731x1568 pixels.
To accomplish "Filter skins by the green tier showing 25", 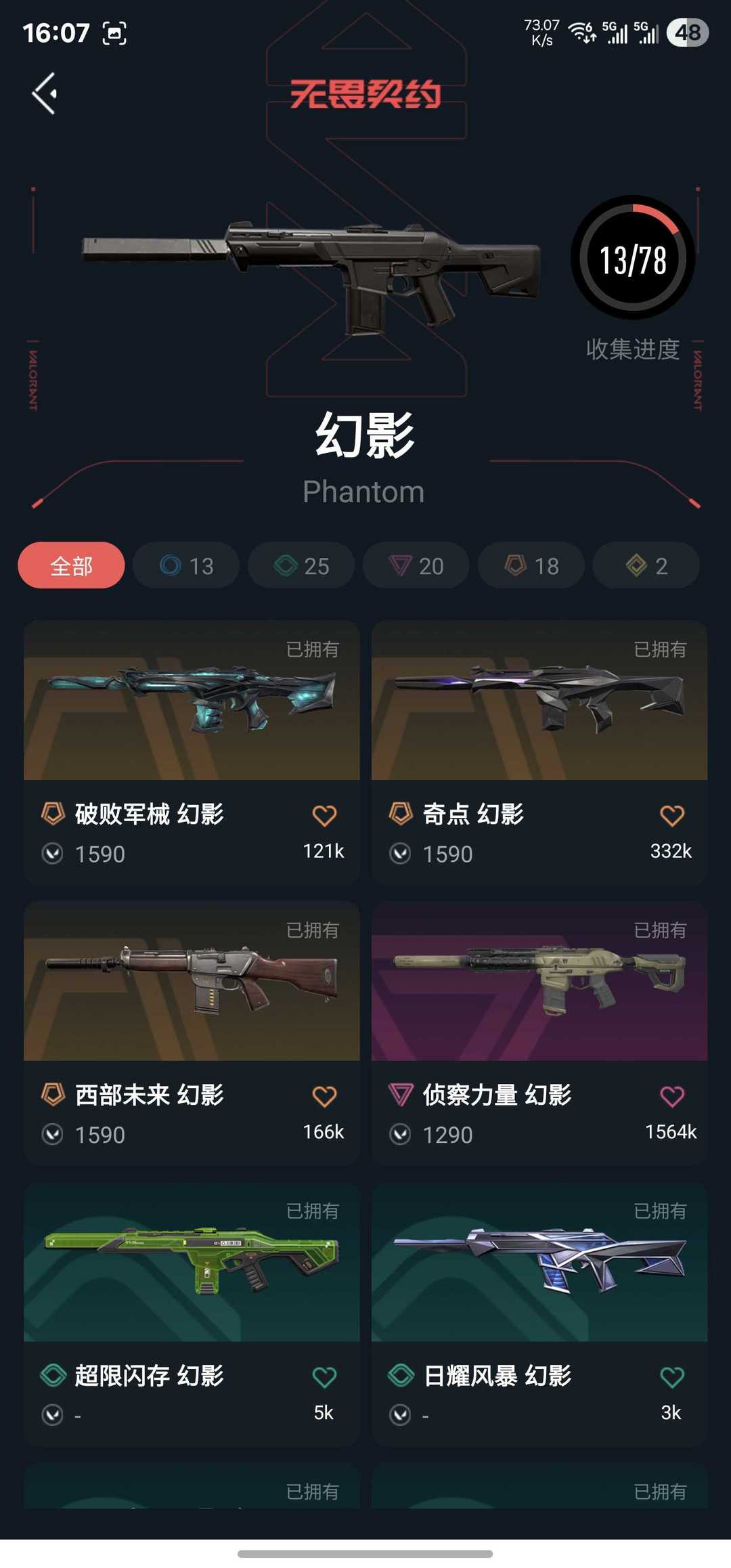I will (x=301, y=565).
